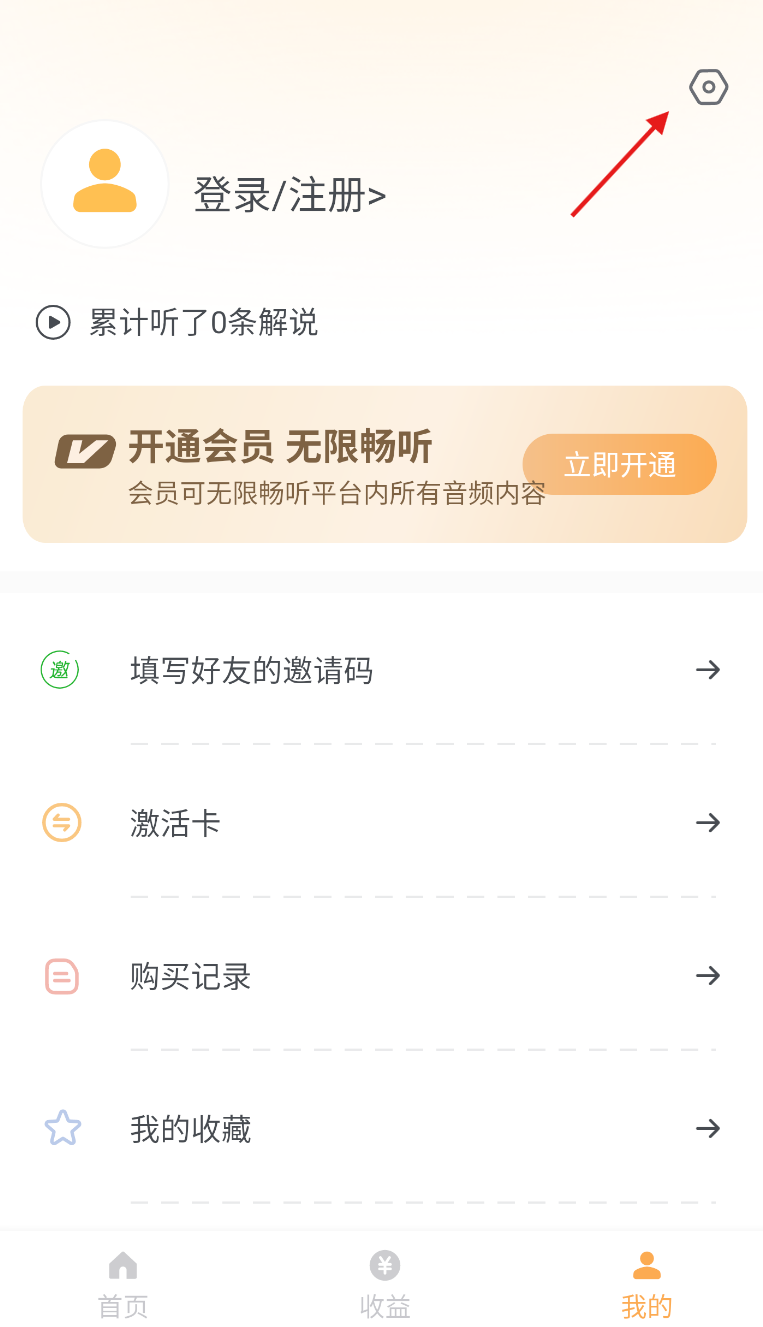View 购买记录 purchase history
The height and width of the screenshot is (1327, 763).
point(381,975)
